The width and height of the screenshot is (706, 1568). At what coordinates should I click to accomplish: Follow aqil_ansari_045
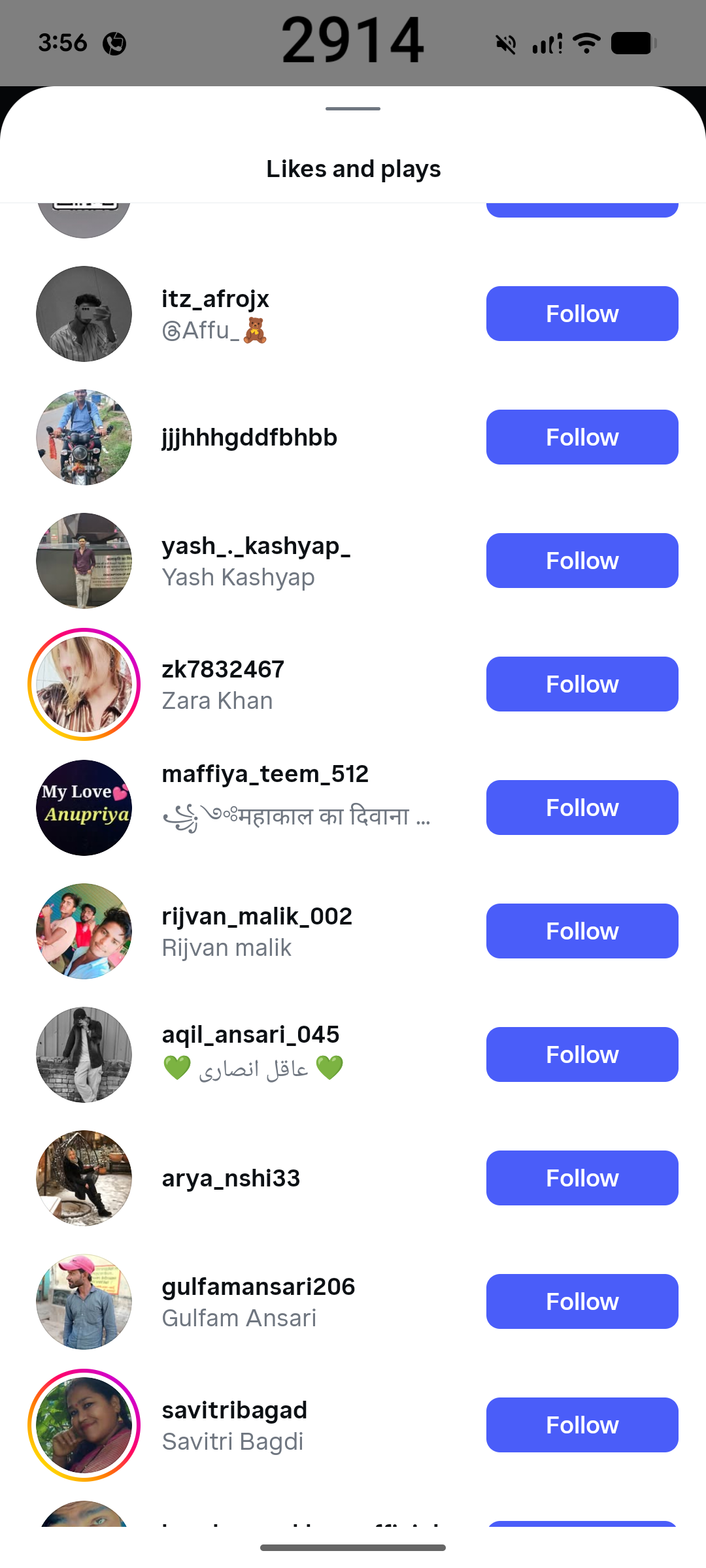tap(582, 1054)
